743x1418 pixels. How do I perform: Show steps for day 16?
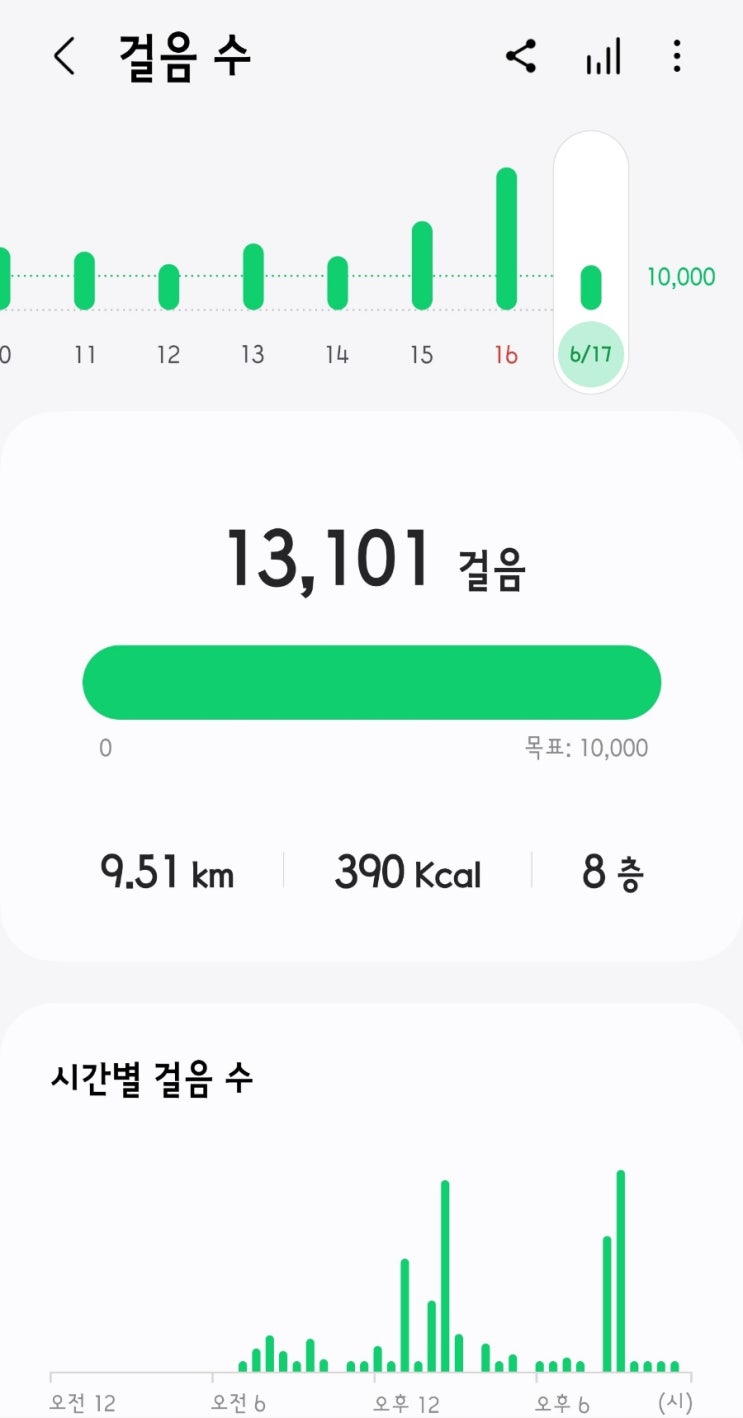(506, 240)
